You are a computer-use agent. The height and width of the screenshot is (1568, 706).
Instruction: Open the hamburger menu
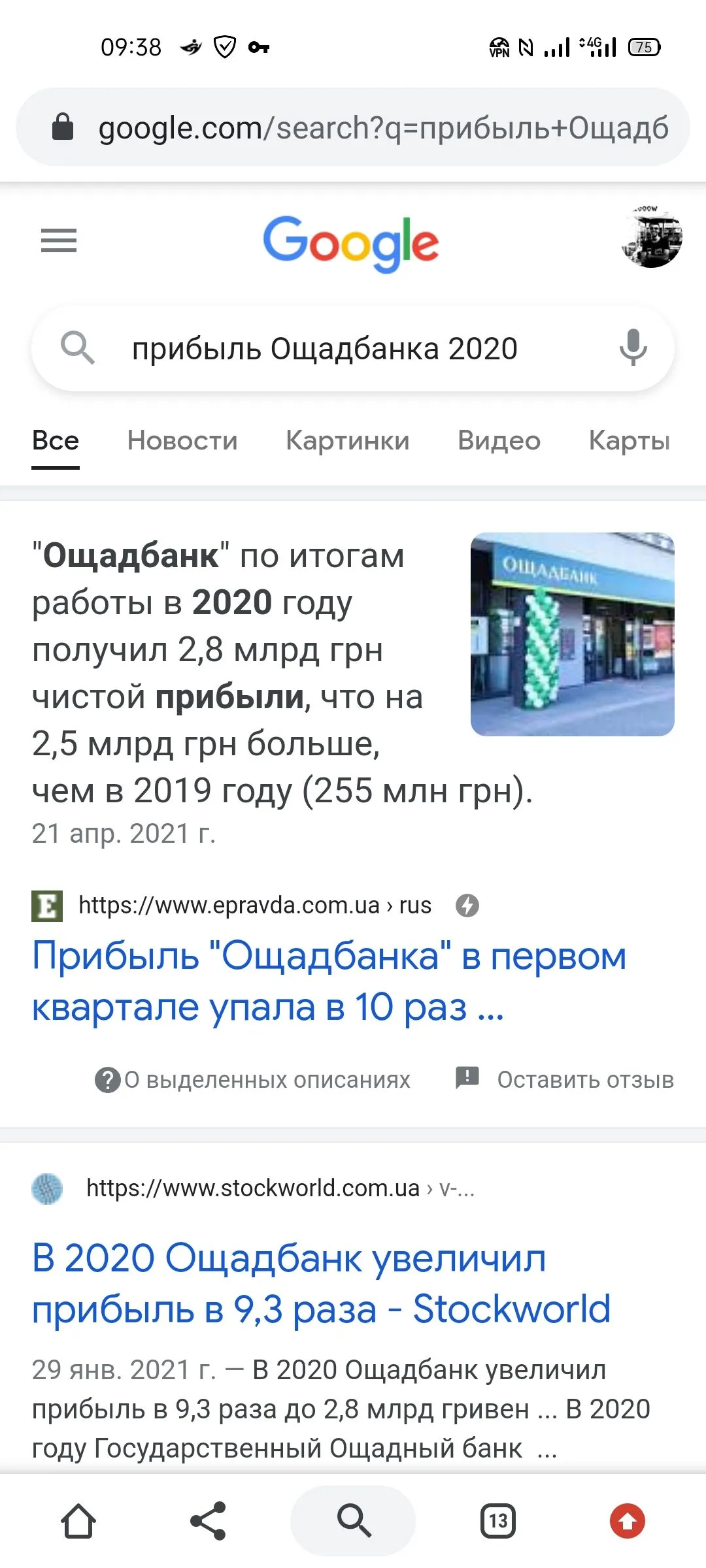pyautogui.click(x=59, y=241)
